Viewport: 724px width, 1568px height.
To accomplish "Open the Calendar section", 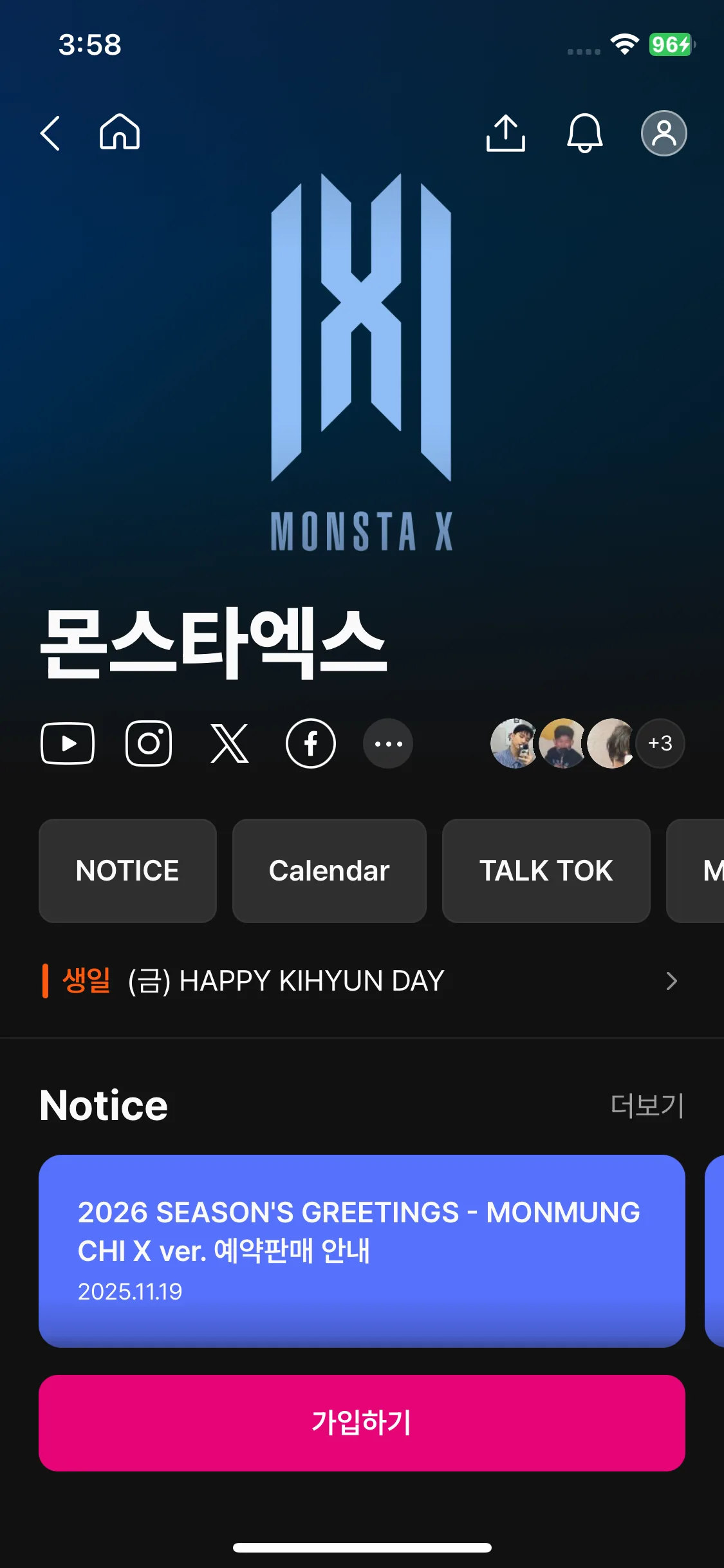I will point(329,871).
